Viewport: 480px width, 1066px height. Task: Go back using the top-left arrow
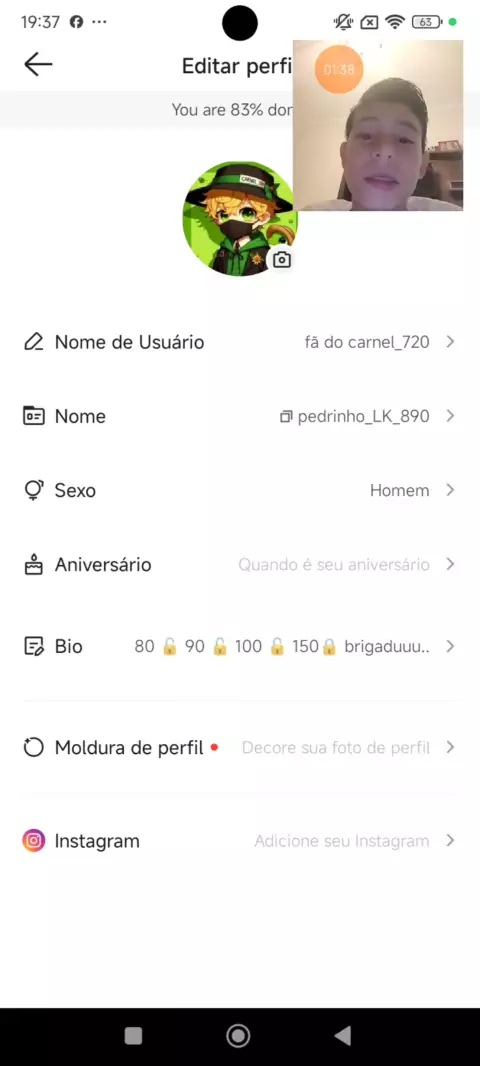pos(38,64)
